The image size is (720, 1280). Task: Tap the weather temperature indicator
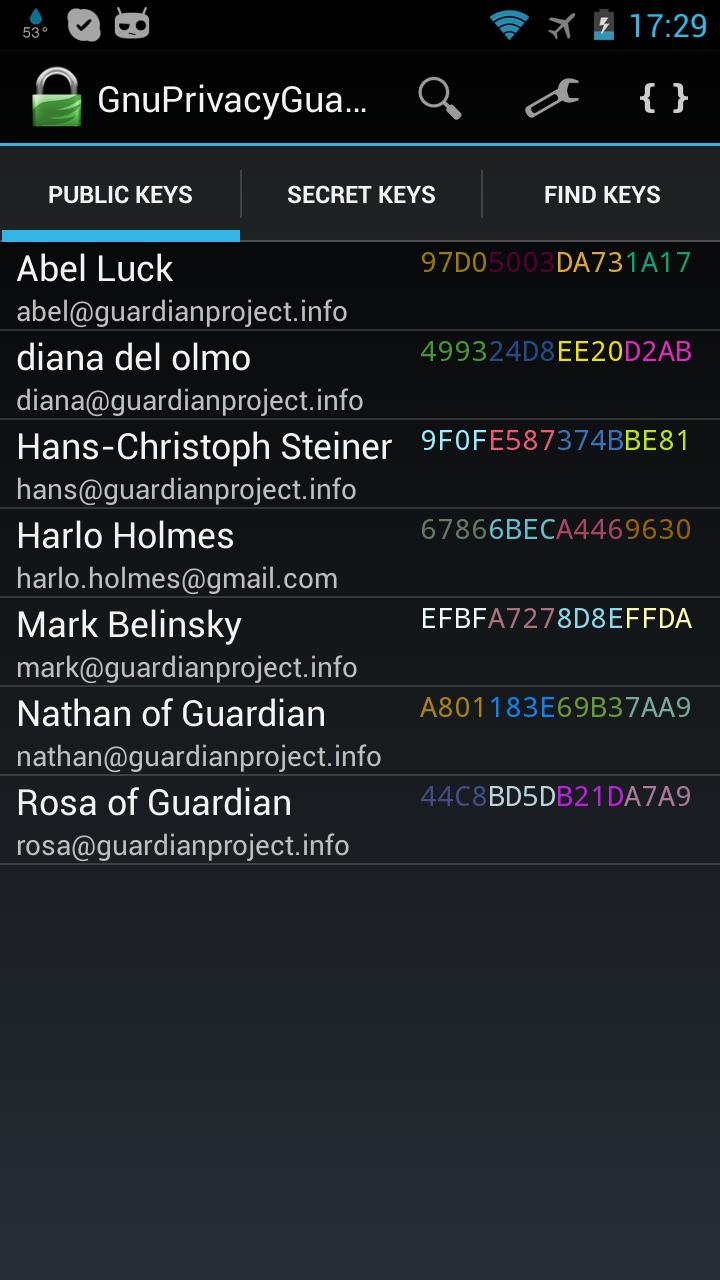(33, 22)
